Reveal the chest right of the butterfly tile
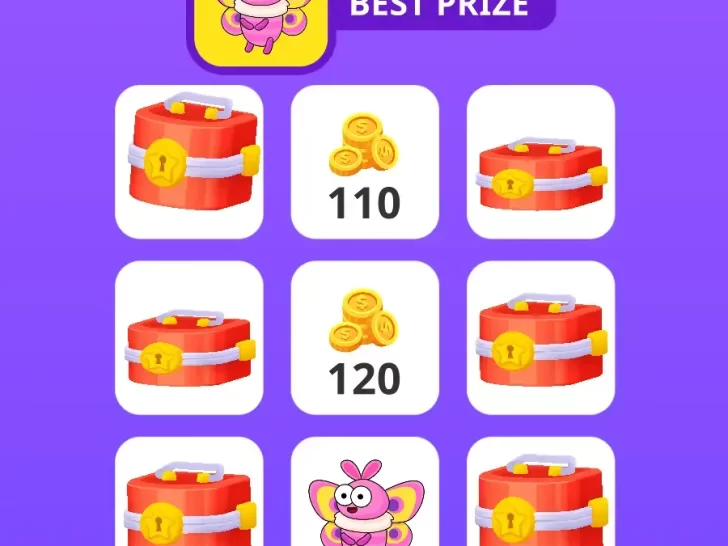This screenshot has width=728, height=546. (x=541, y=495)
